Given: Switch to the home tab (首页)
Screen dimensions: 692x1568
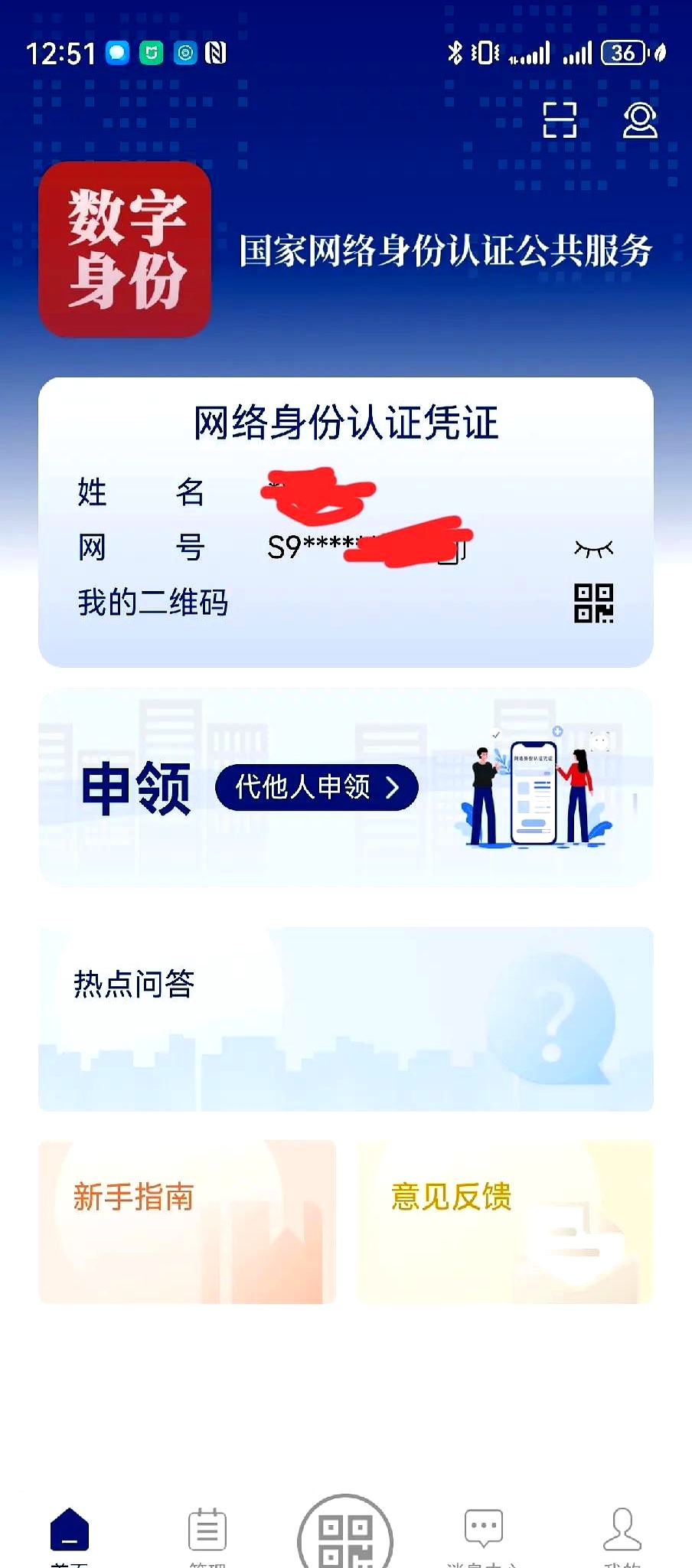Looking at the screenshot, I should [70, 1533].
